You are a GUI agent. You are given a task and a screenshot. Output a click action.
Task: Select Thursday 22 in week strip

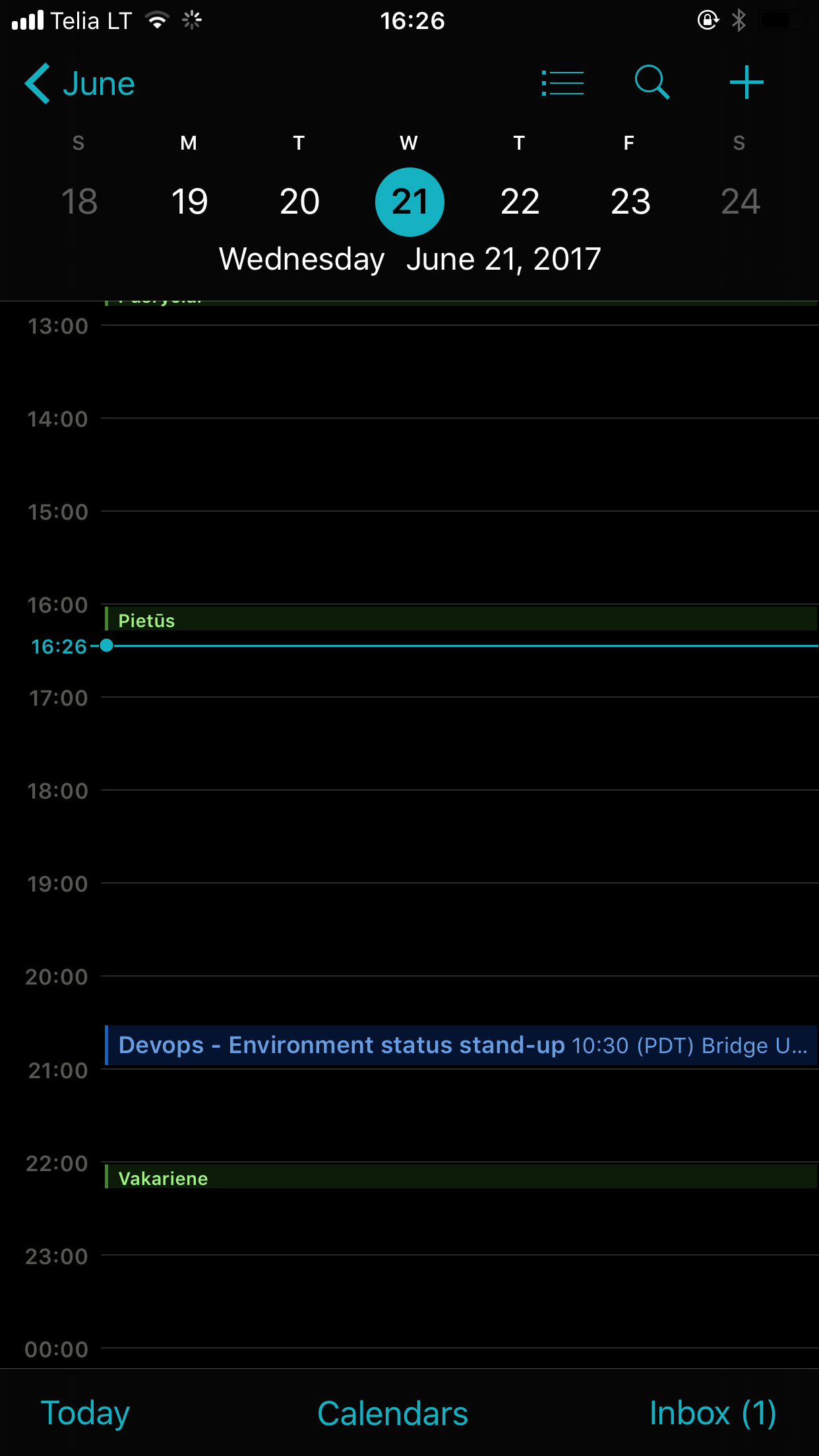520,201
